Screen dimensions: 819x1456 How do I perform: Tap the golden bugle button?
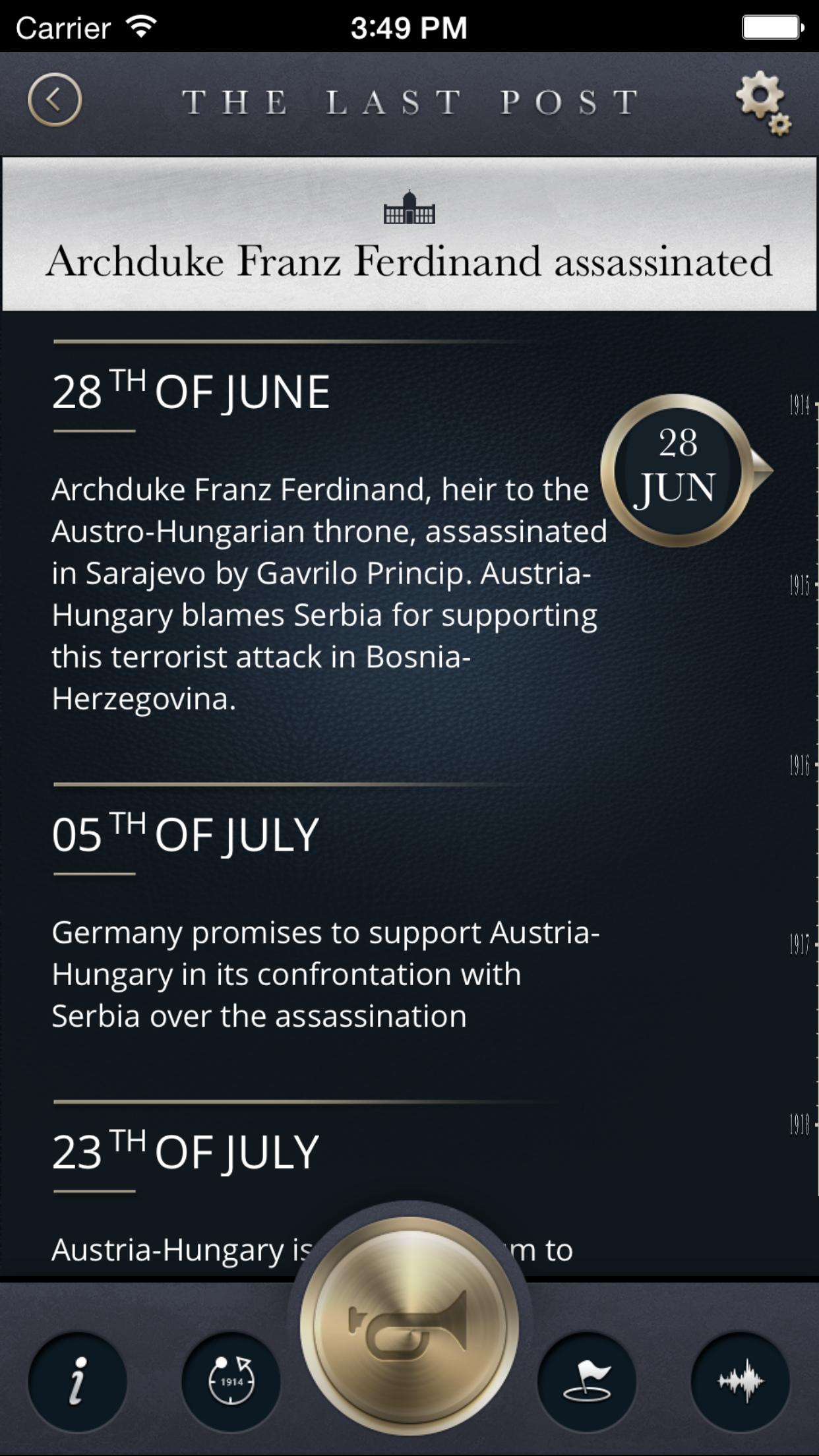(409, 1327)
